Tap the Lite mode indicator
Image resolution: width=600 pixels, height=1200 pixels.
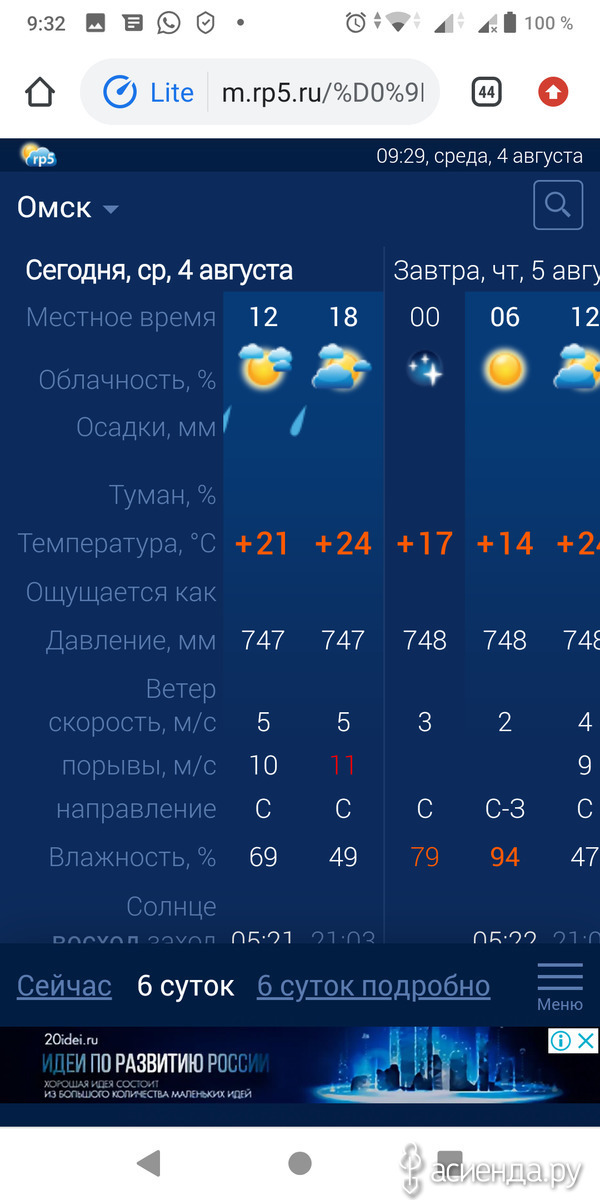click(149, 93)
